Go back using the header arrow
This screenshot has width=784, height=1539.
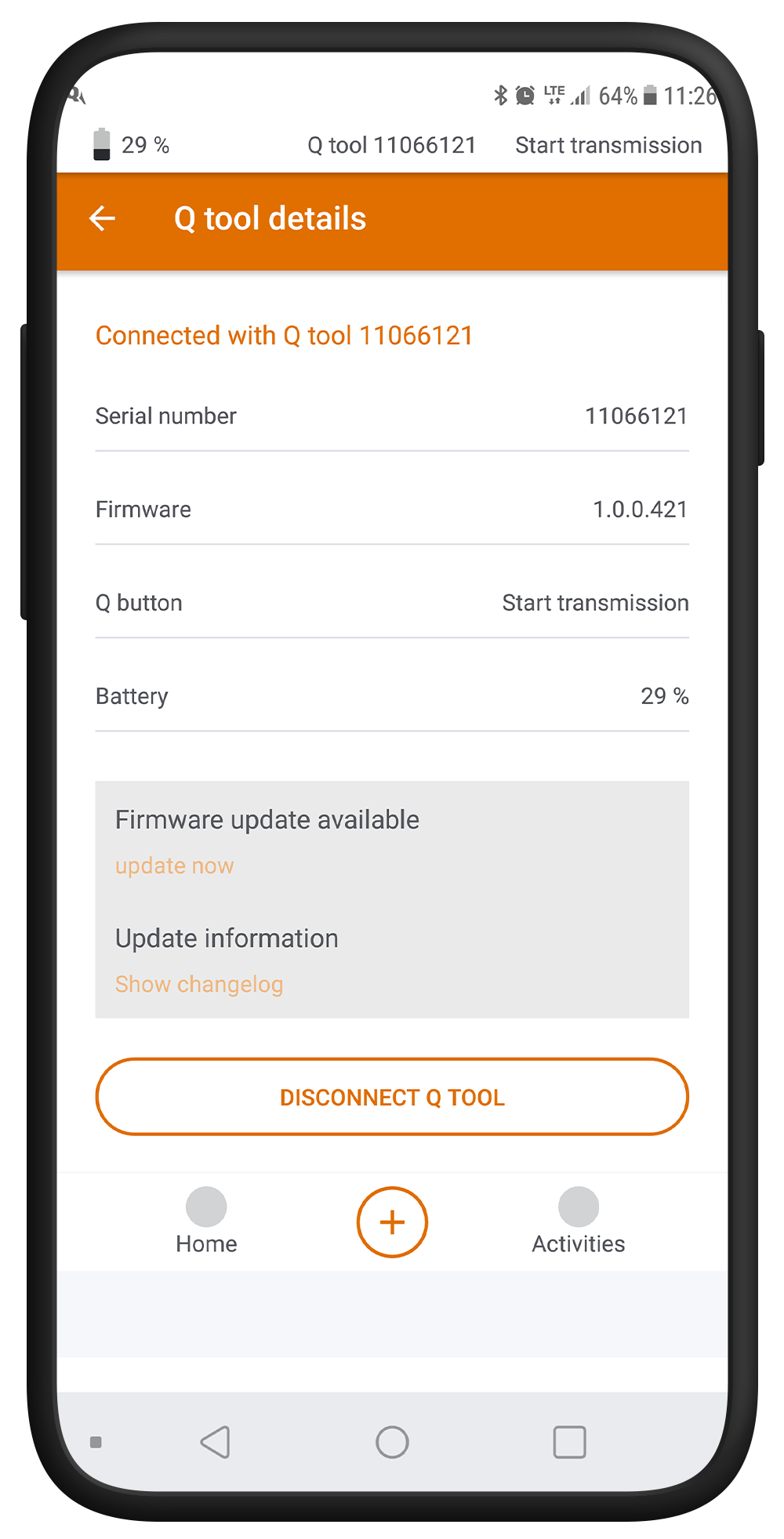103,219
